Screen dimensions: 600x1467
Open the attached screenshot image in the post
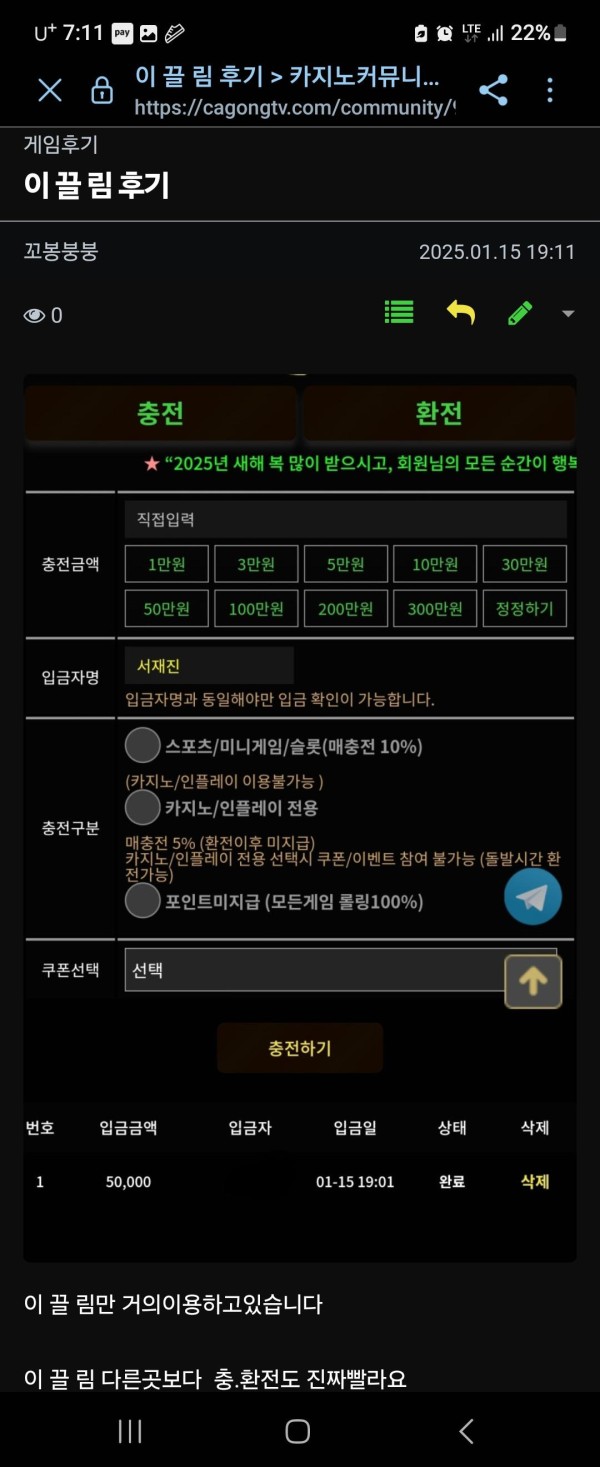click(300, 815)
